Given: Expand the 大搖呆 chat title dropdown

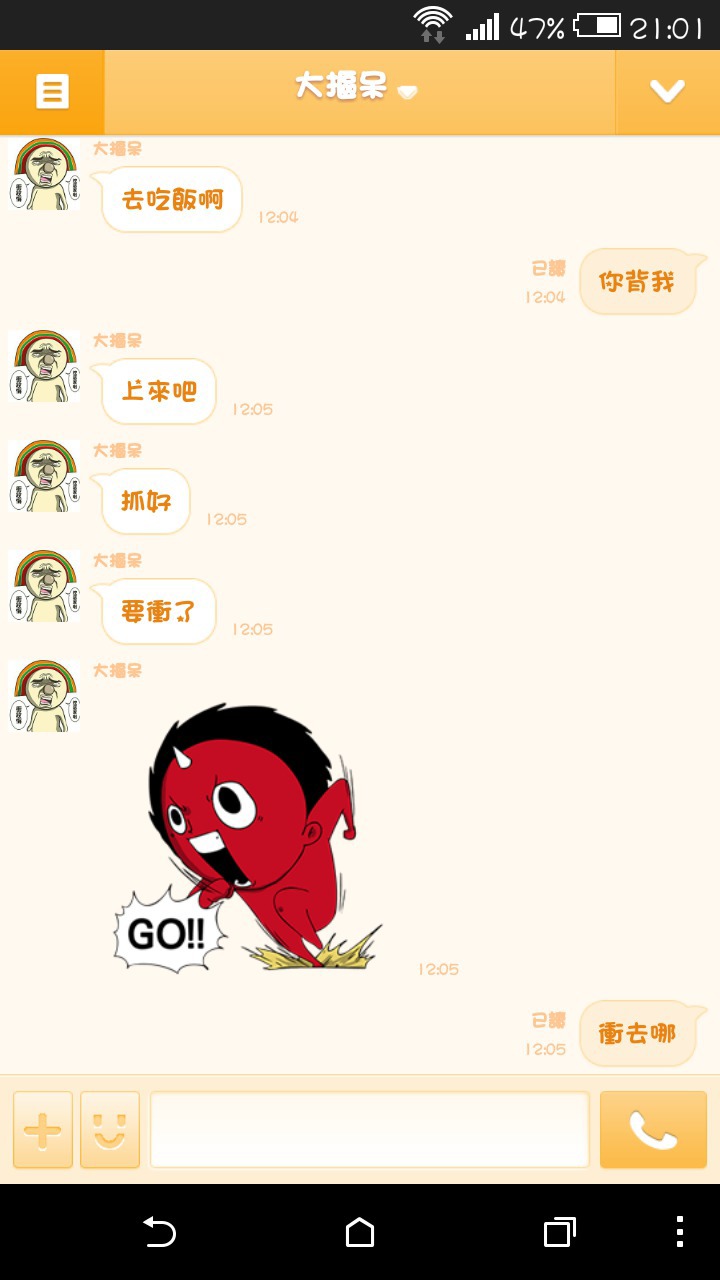Looking at the screenshot, I should tap(356, 88).
